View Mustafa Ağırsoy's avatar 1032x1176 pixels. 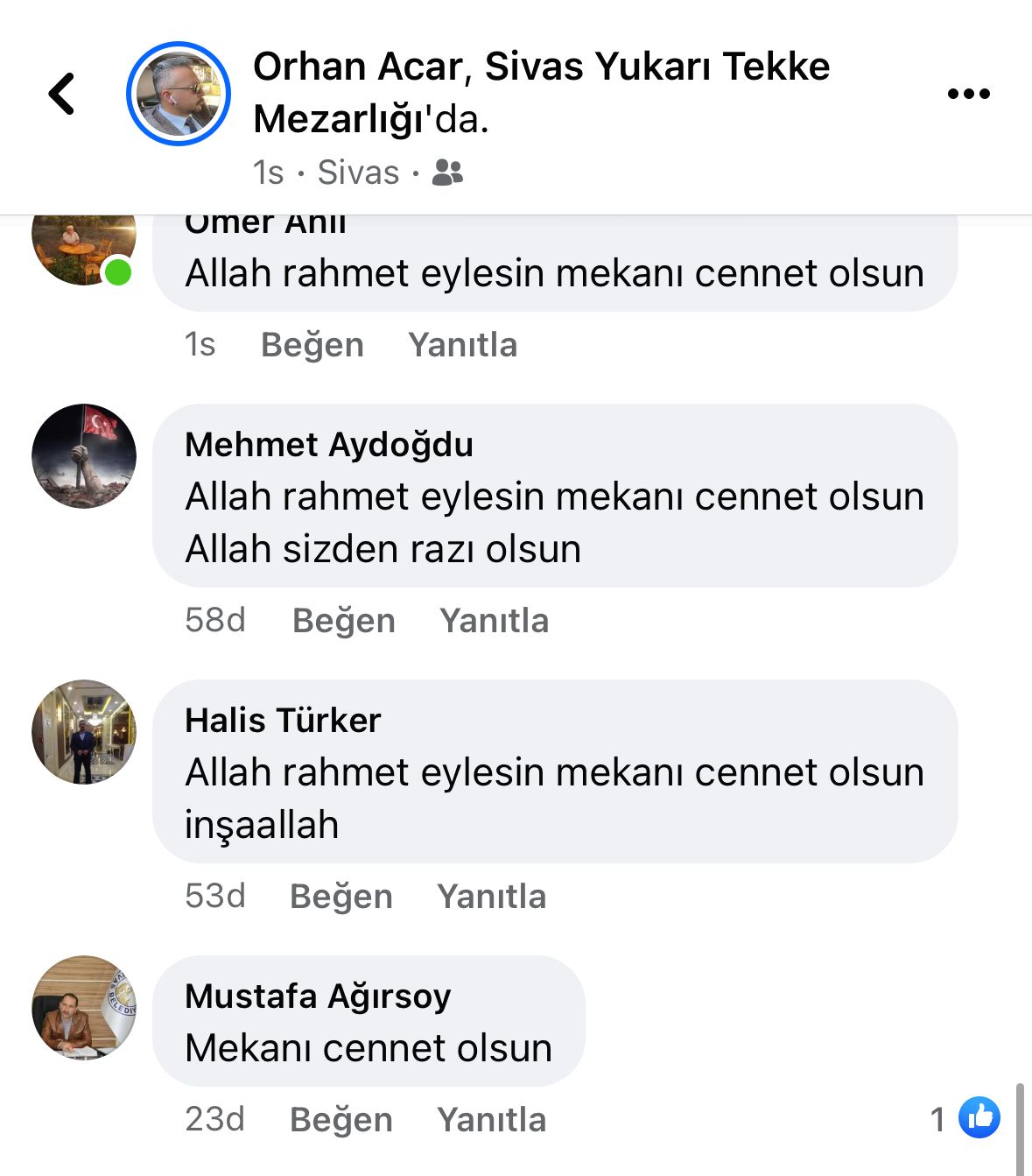coord(84,1008)
